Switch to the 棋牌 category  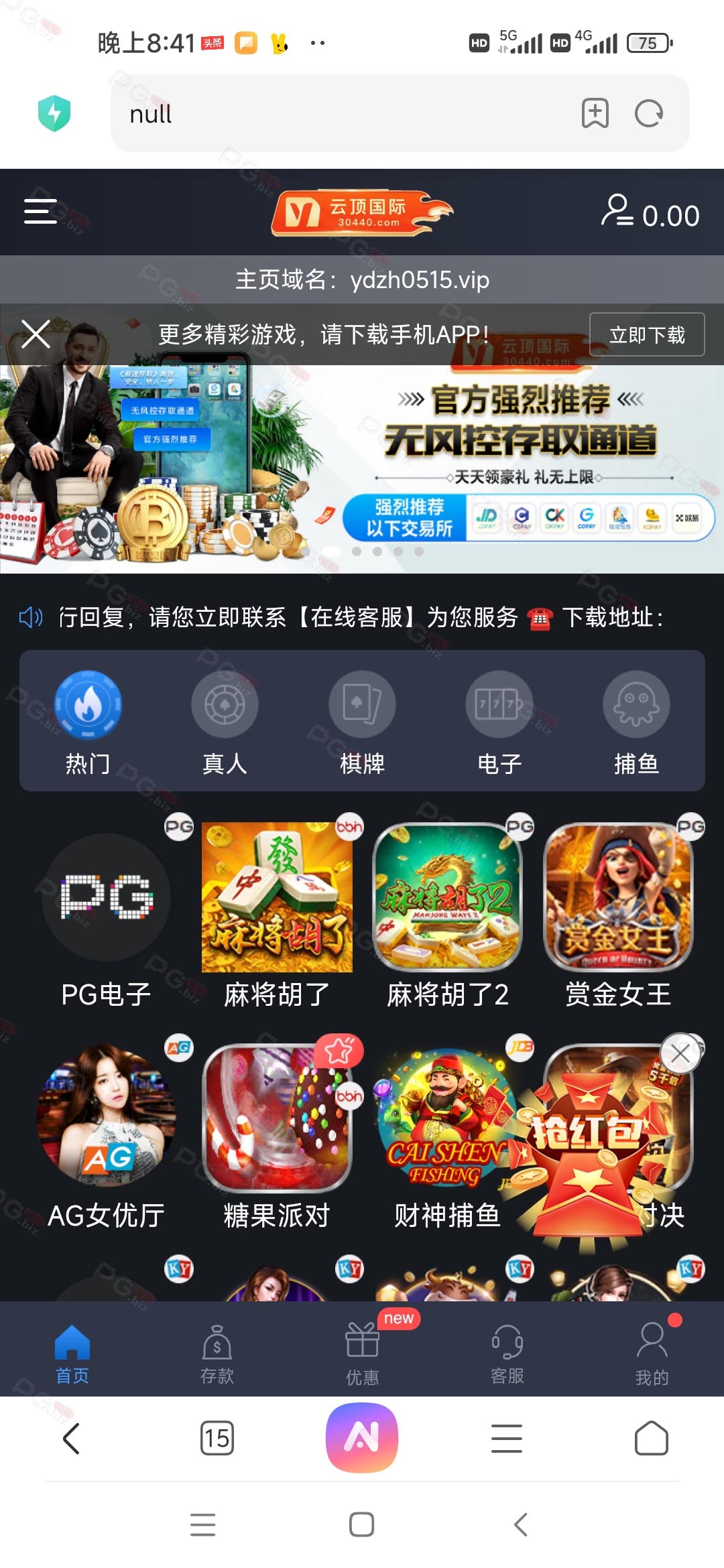pos(362,723)
